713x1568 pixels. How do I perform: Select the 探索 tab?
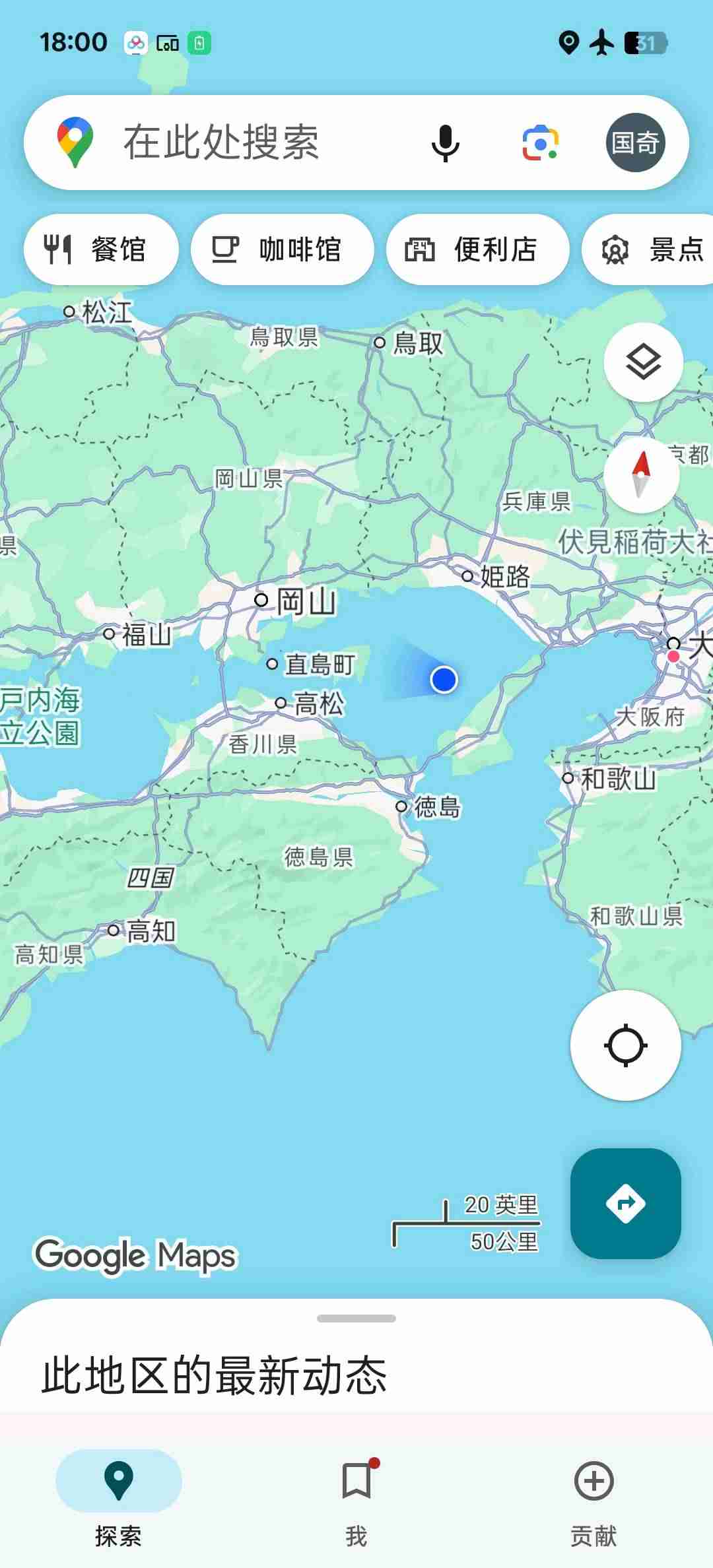(x=119, y=1498)
